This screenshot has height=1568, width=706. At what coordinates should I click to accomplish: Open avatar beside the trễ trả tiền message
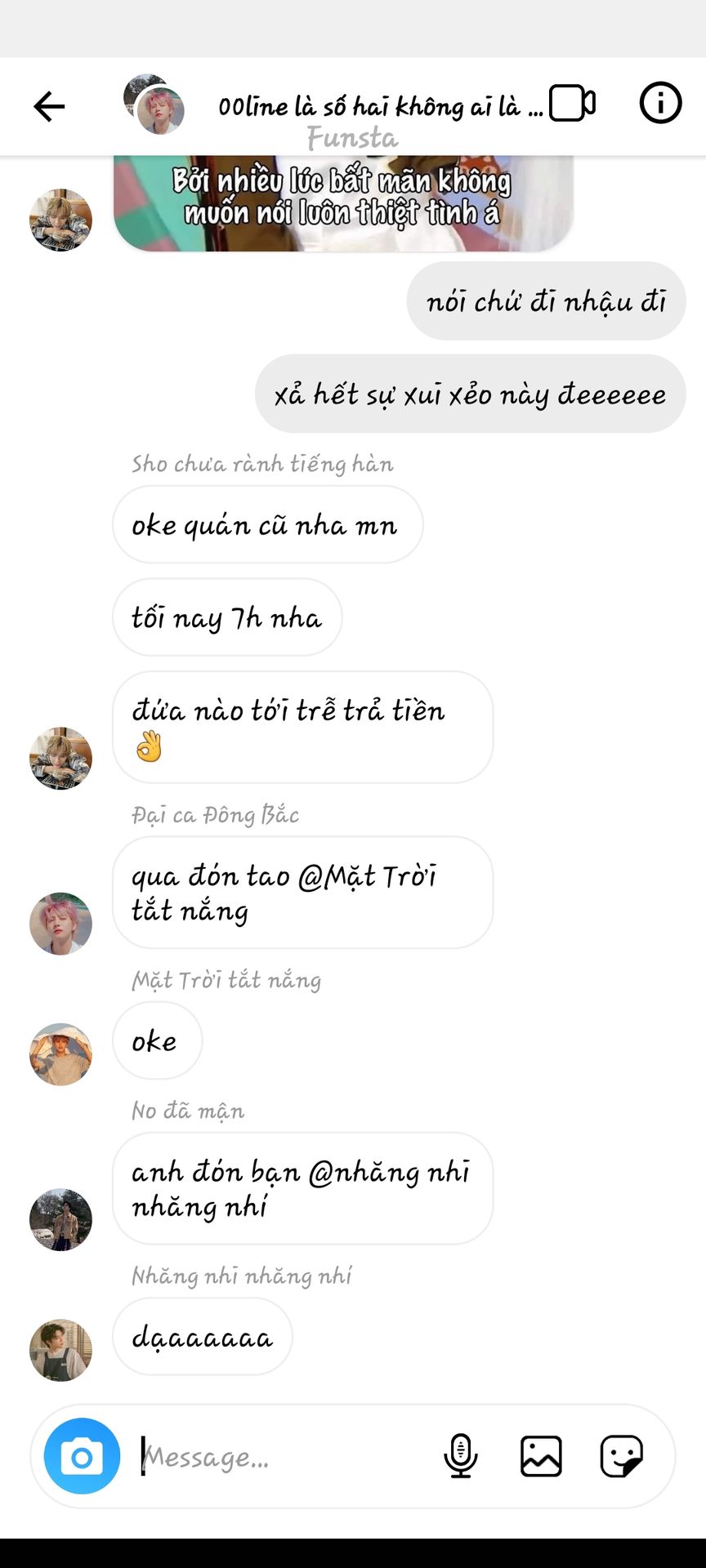pyautogui.click(x=60, y=759)
